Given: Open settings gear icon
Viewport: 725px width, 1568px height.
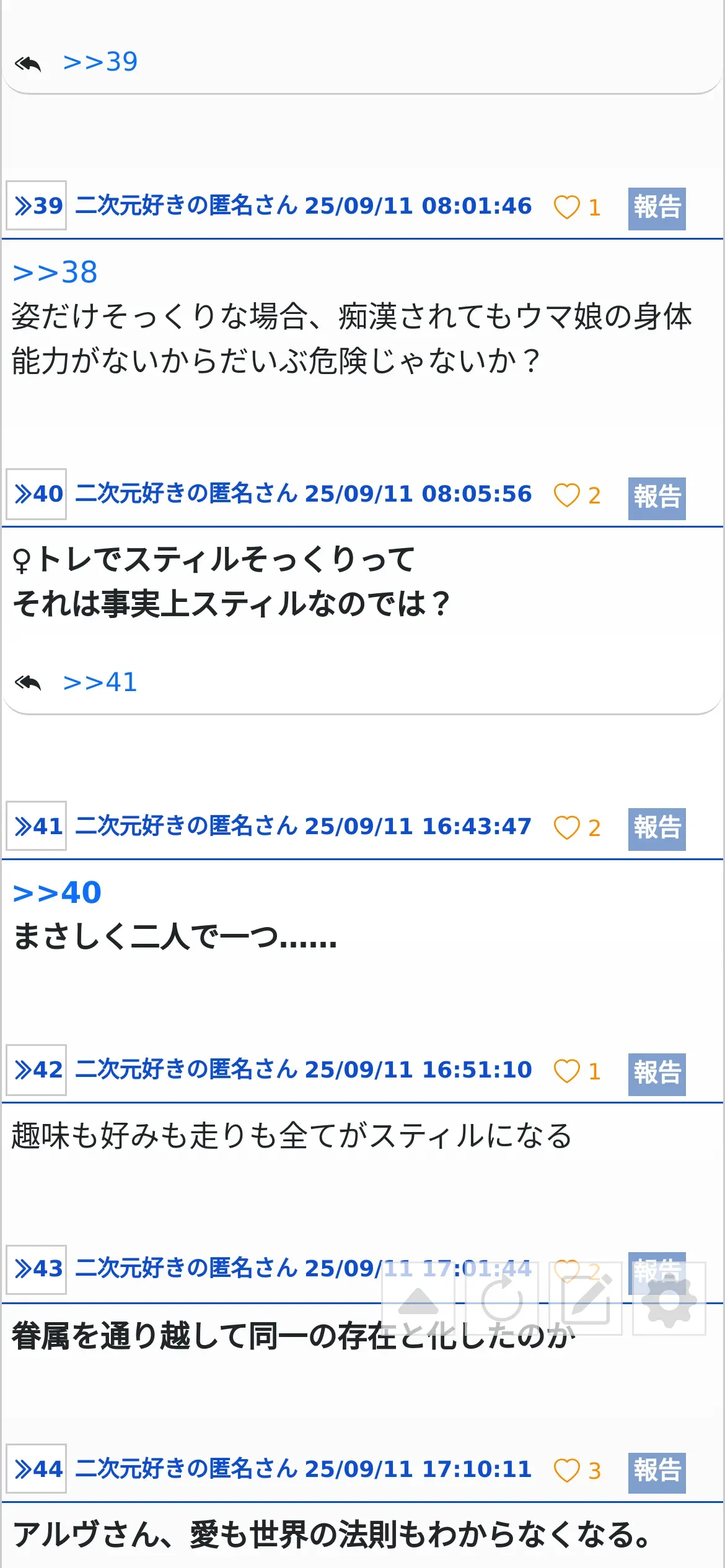Looking at the screenshot, I should (x=669, y=1299).
